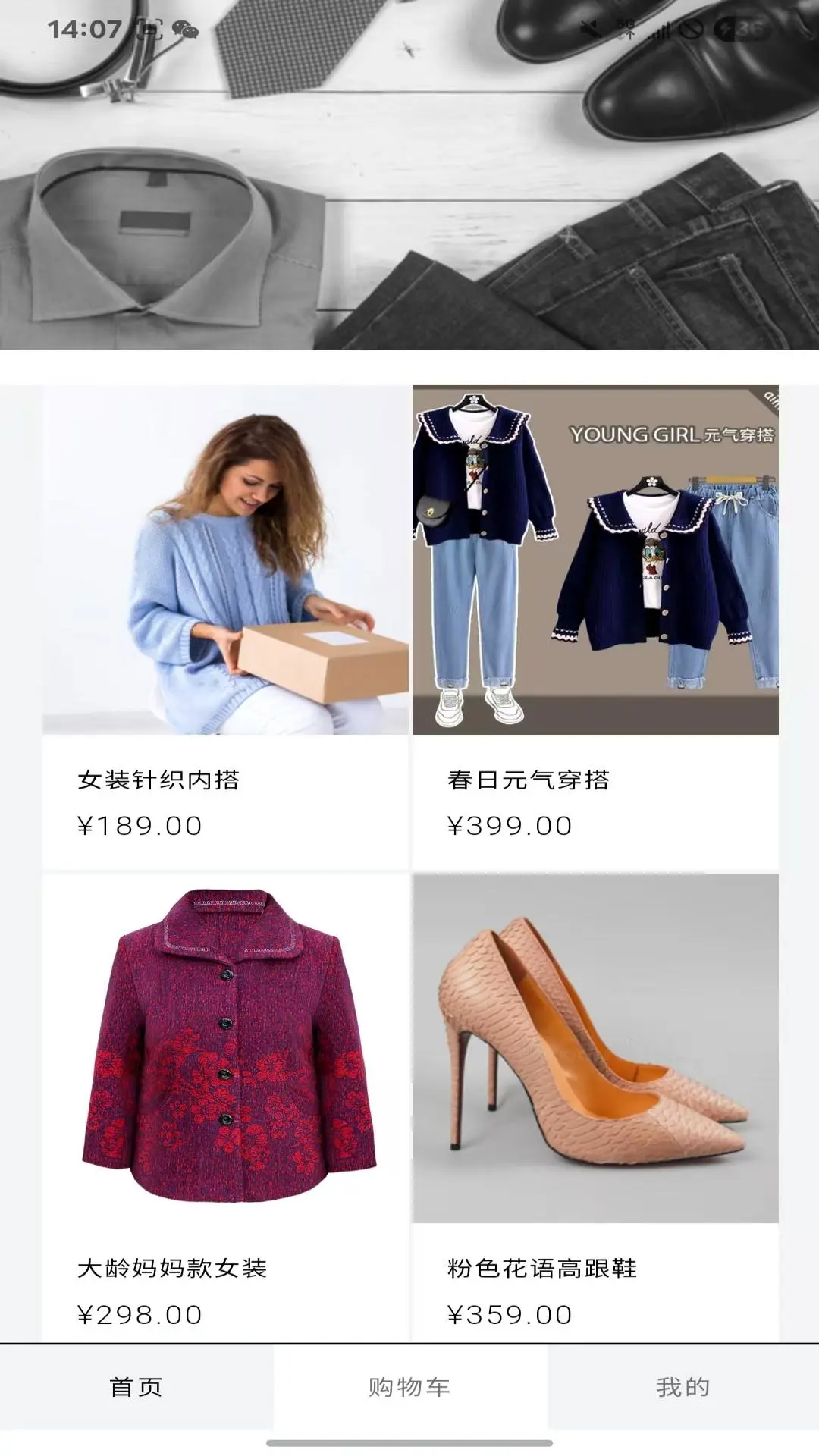
Task: Click the clock showing 14:07
Action: point(84,29)
